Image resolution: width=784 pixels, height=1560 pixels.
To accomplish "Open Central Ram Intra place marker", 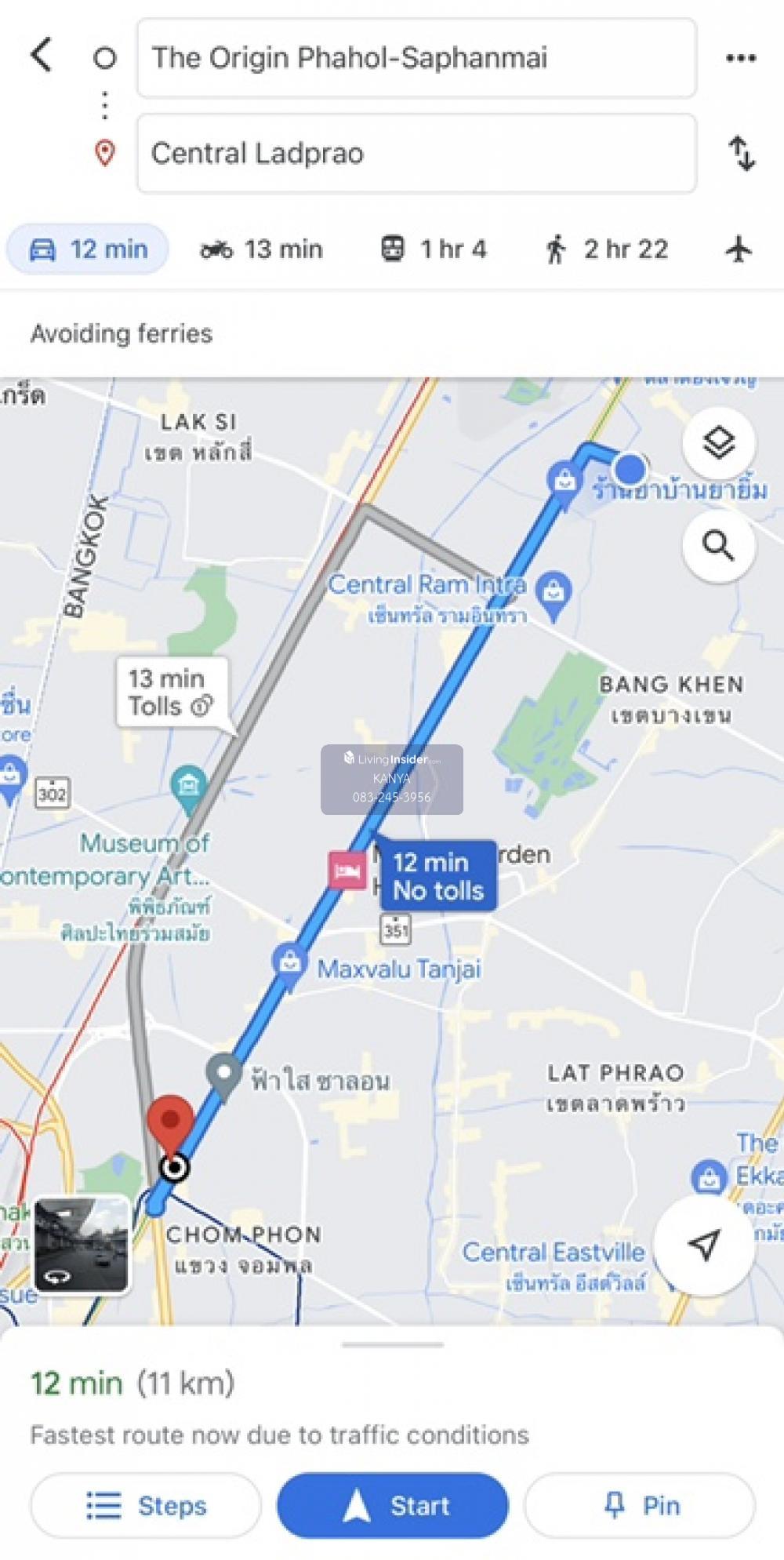I will pyautogui.click(x=554, y=591).
